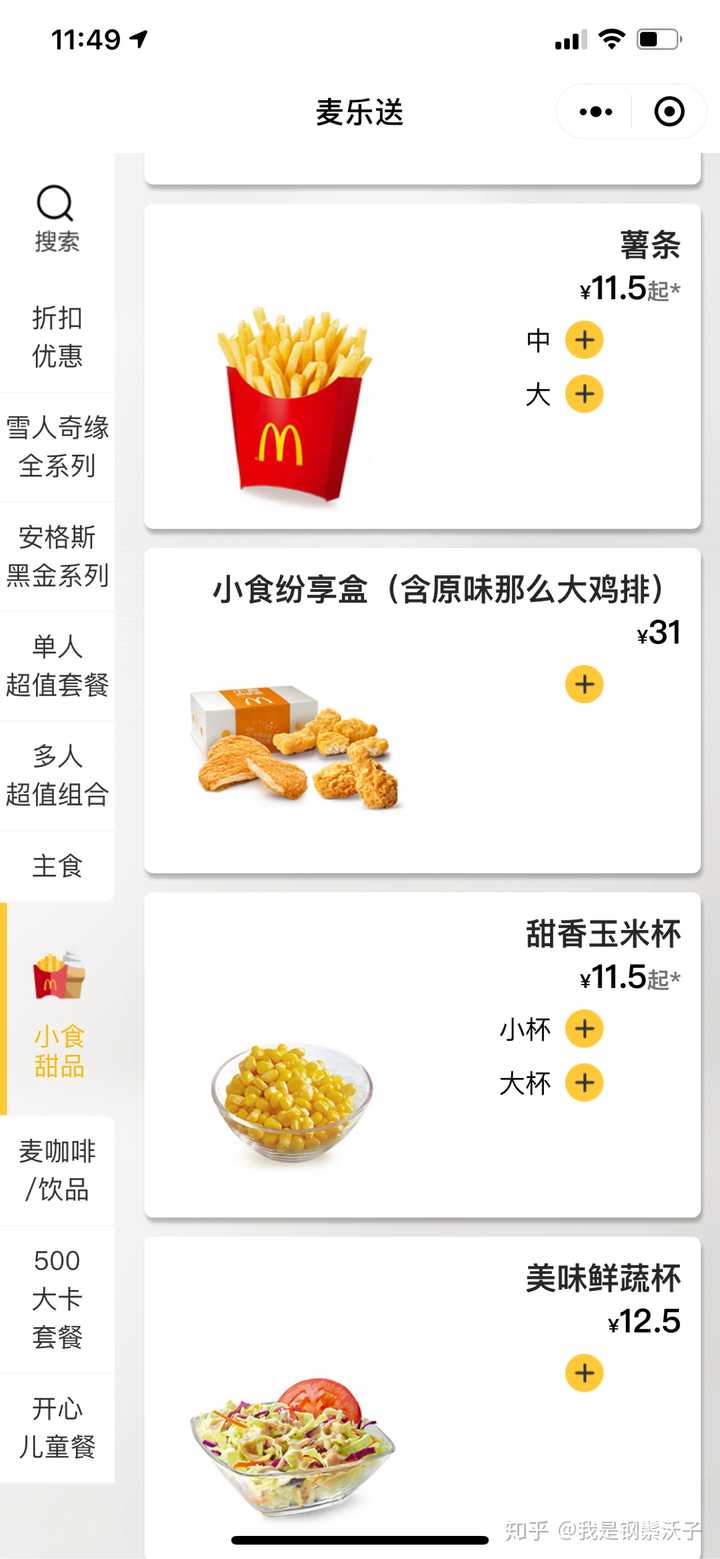Open the mini program's three-dot menu
Image resolution: width=720 pixels, height=1559 pixels.
(596, 112)
